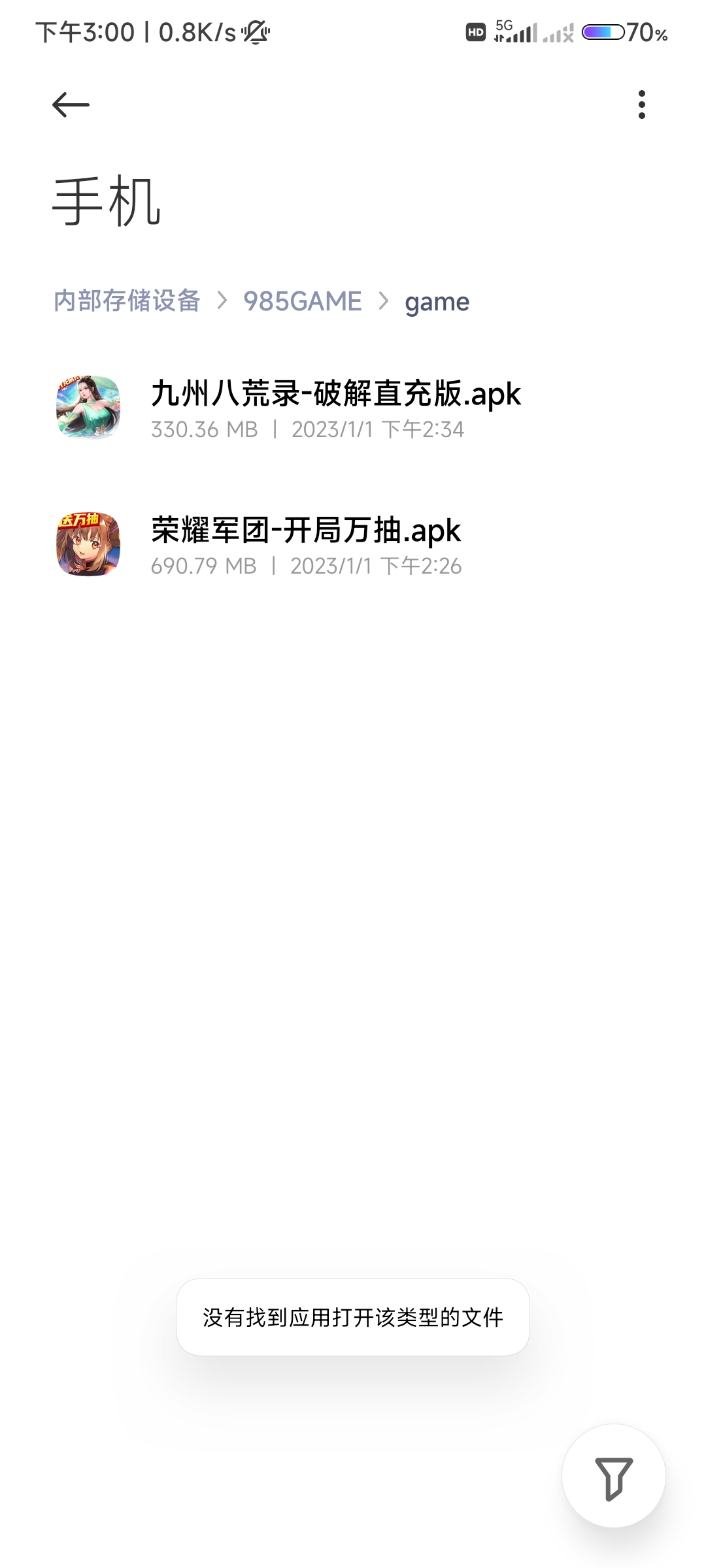Screen dimensions: 706x1568
Task: Open the three-dot overflow menu
Action: pos(641,105)
